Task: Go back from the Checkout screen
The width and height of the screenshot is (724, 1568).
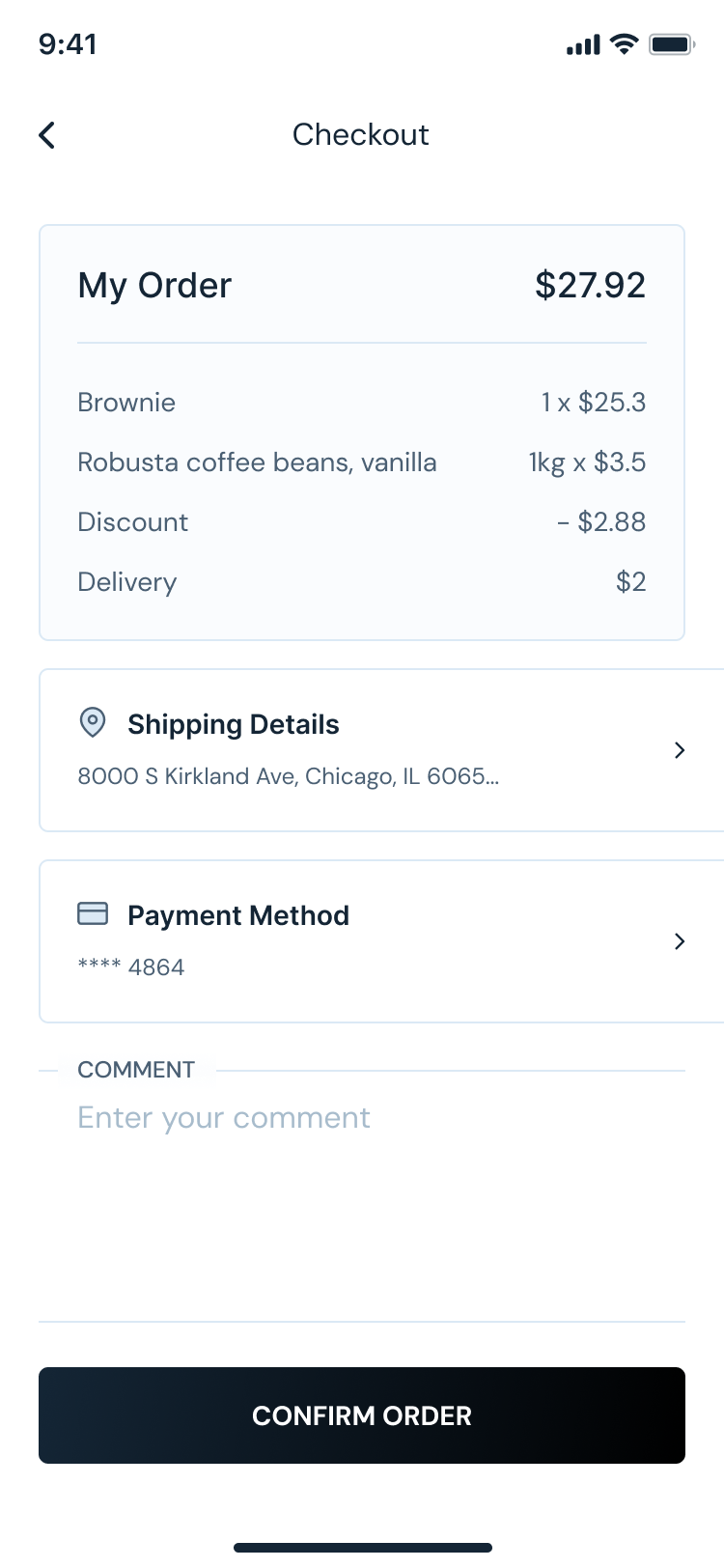Action: click(46, 135)
